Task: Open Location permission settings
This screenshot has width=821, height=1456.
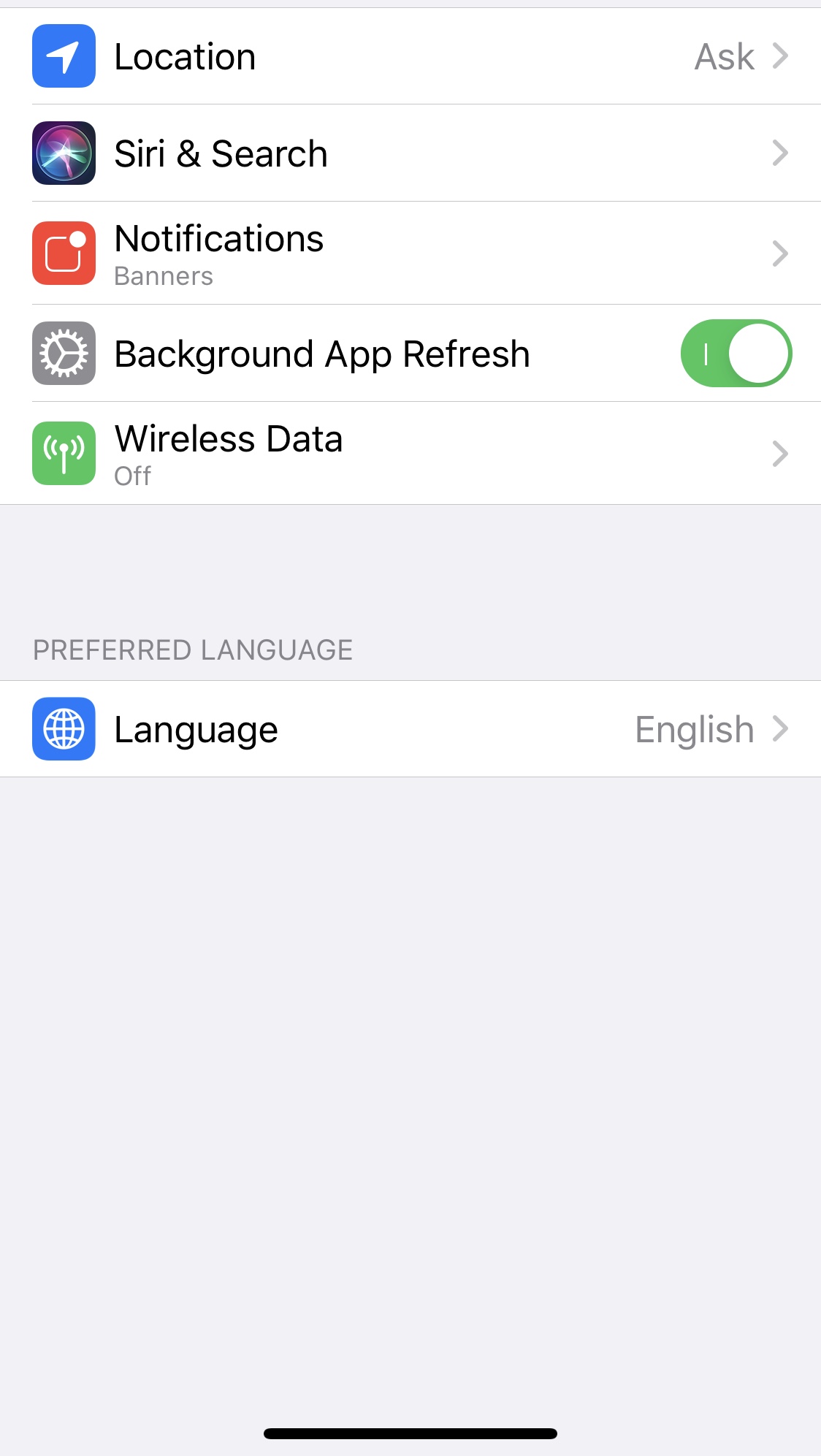Action: pos(410,56)
